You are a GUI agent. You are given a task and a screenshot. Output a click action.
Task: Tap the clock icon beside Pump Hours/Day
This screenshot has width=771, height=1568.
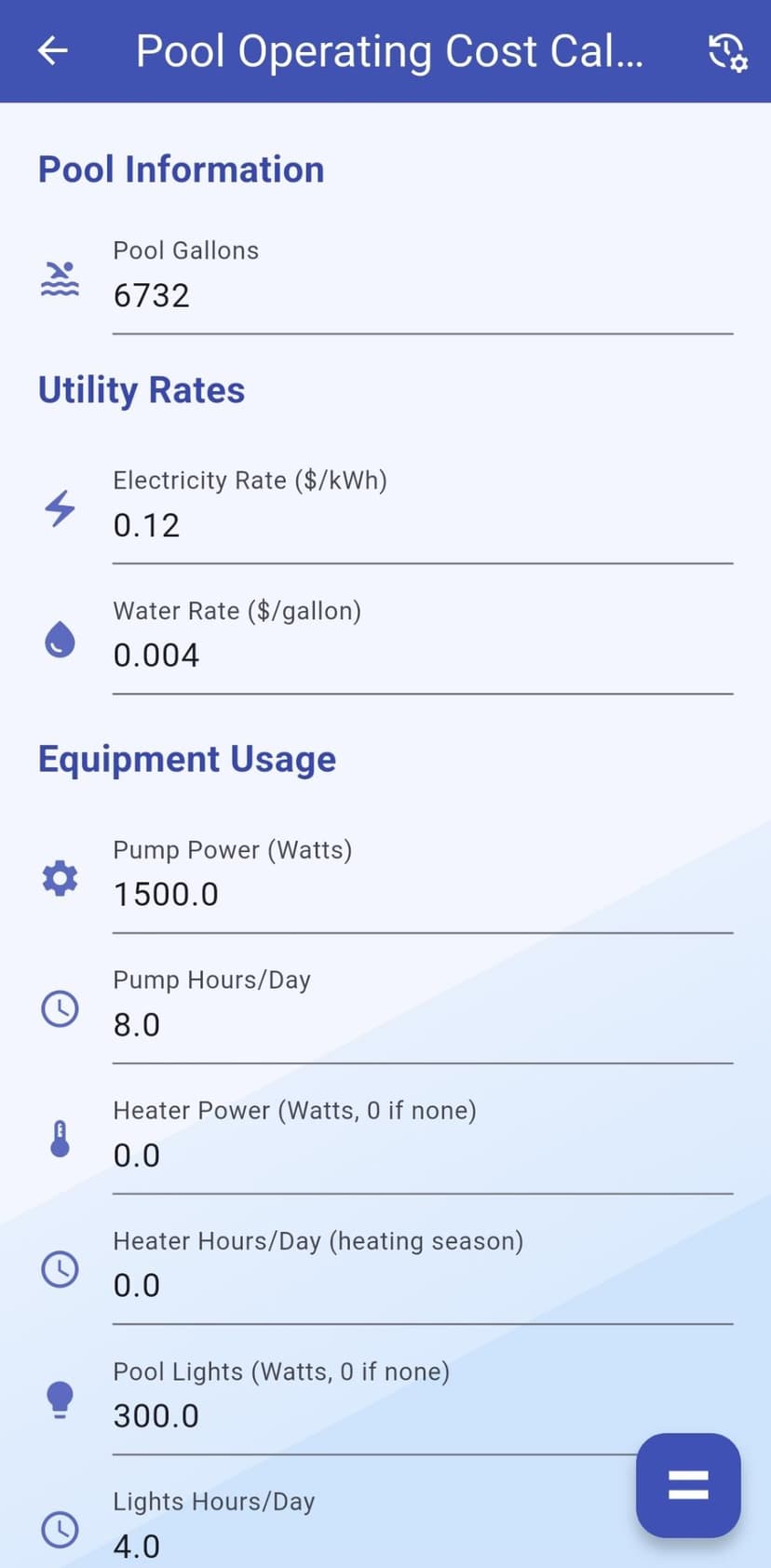tap(59, 1007)
